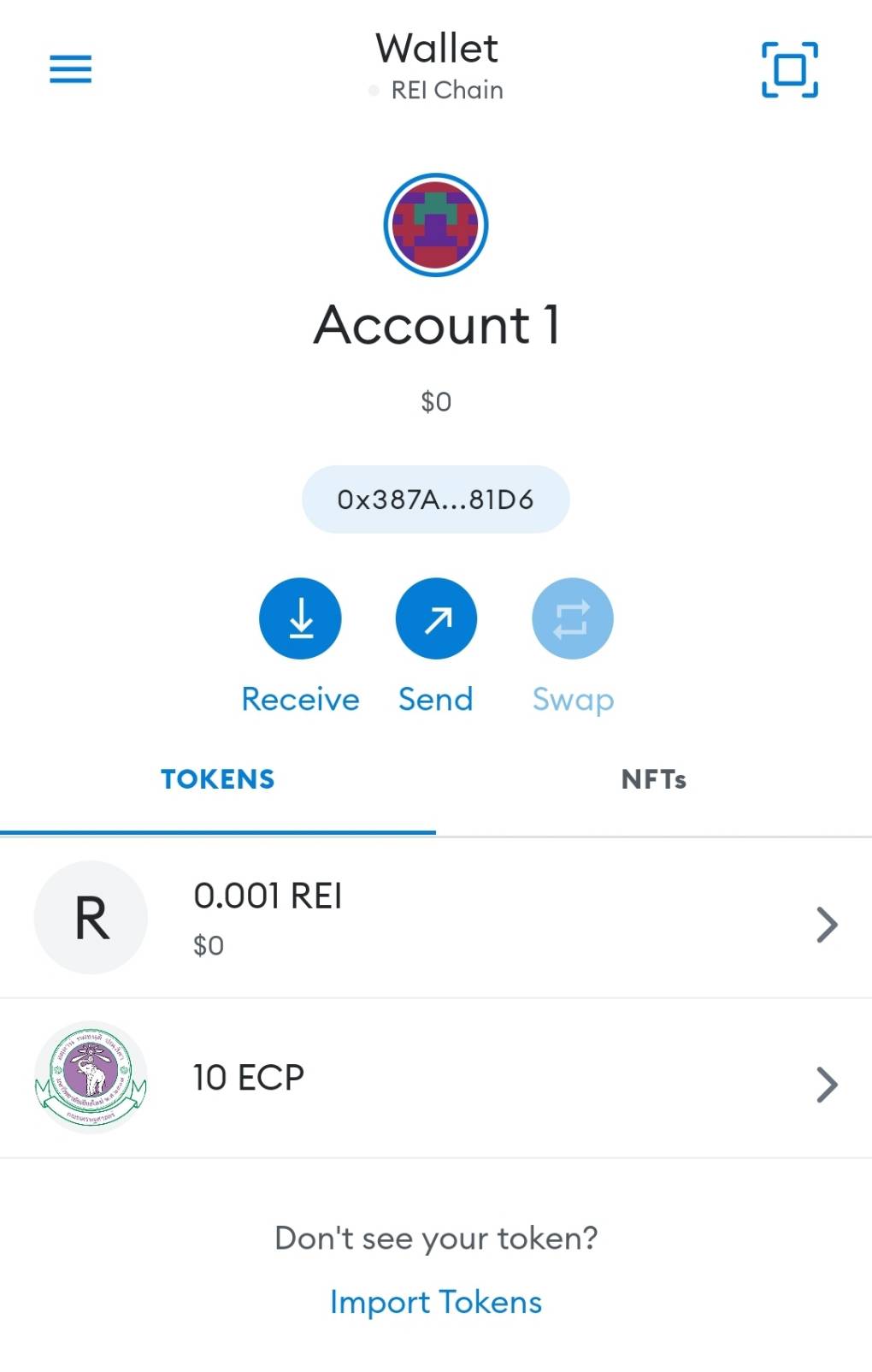Open the REI Chain network selector
This screenshot has height=1372, width=872.
tap(436, 90)
